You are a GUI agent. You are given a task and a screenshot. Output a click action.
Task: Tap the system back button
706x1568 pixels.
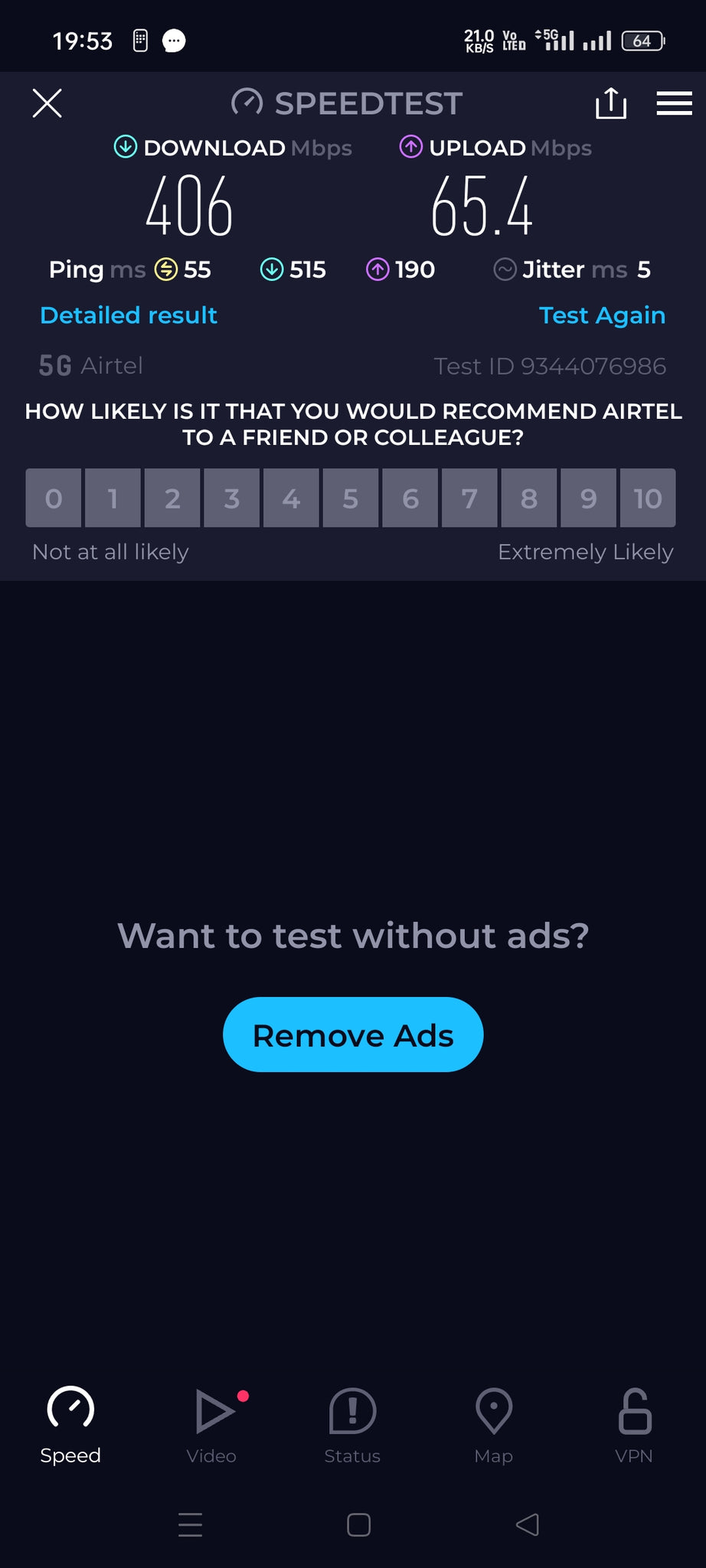coord(528,1524)
